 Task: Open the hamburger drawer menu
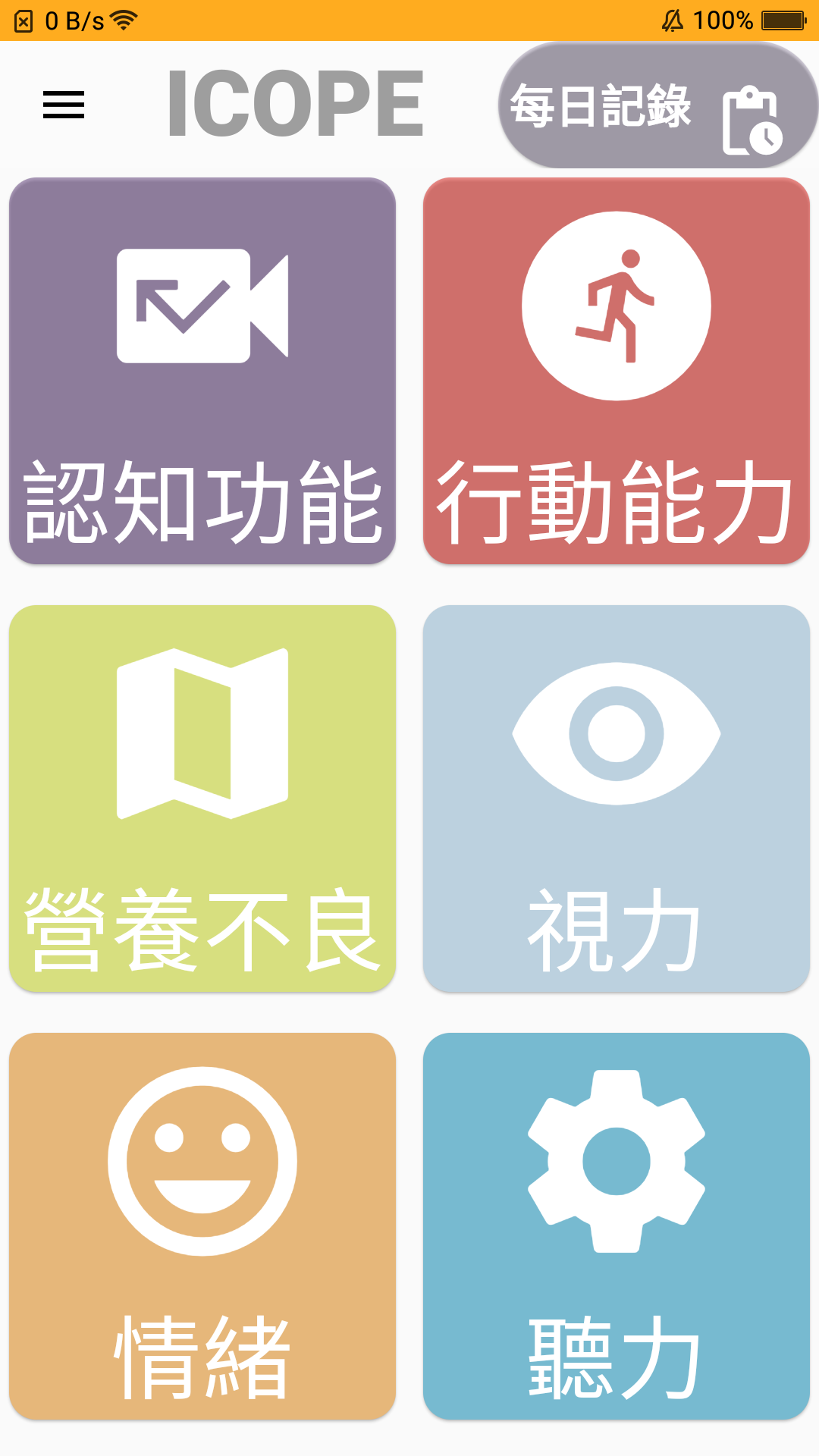point(64,105)
